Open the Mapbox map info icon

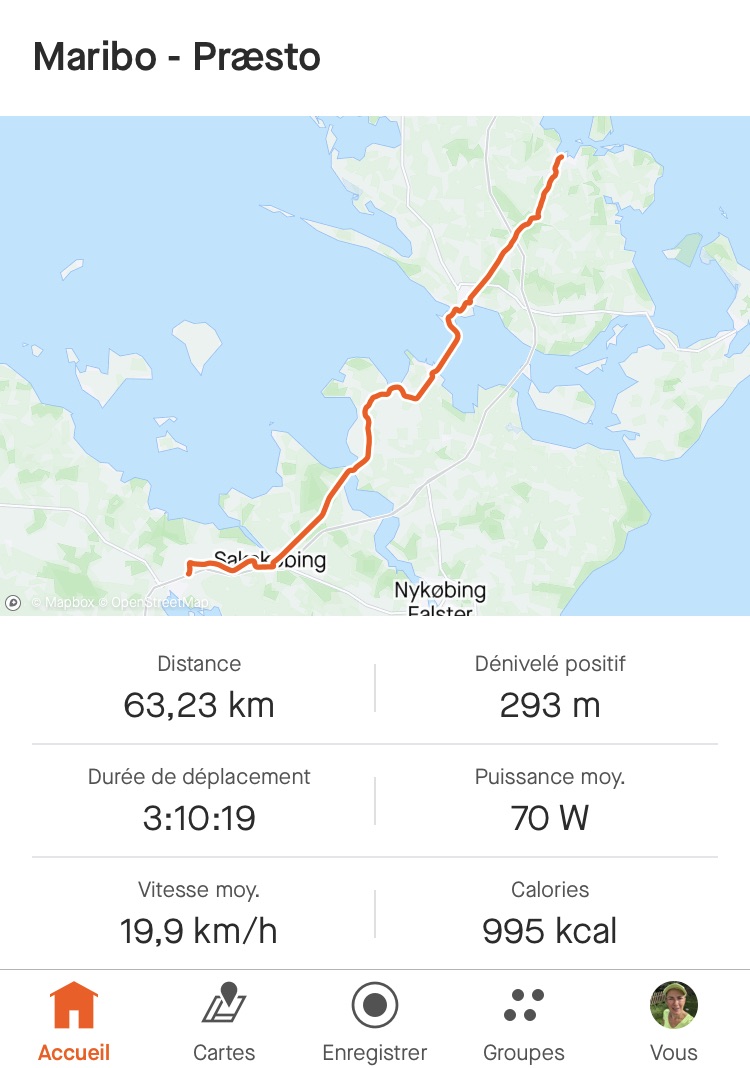pos(14,603)
